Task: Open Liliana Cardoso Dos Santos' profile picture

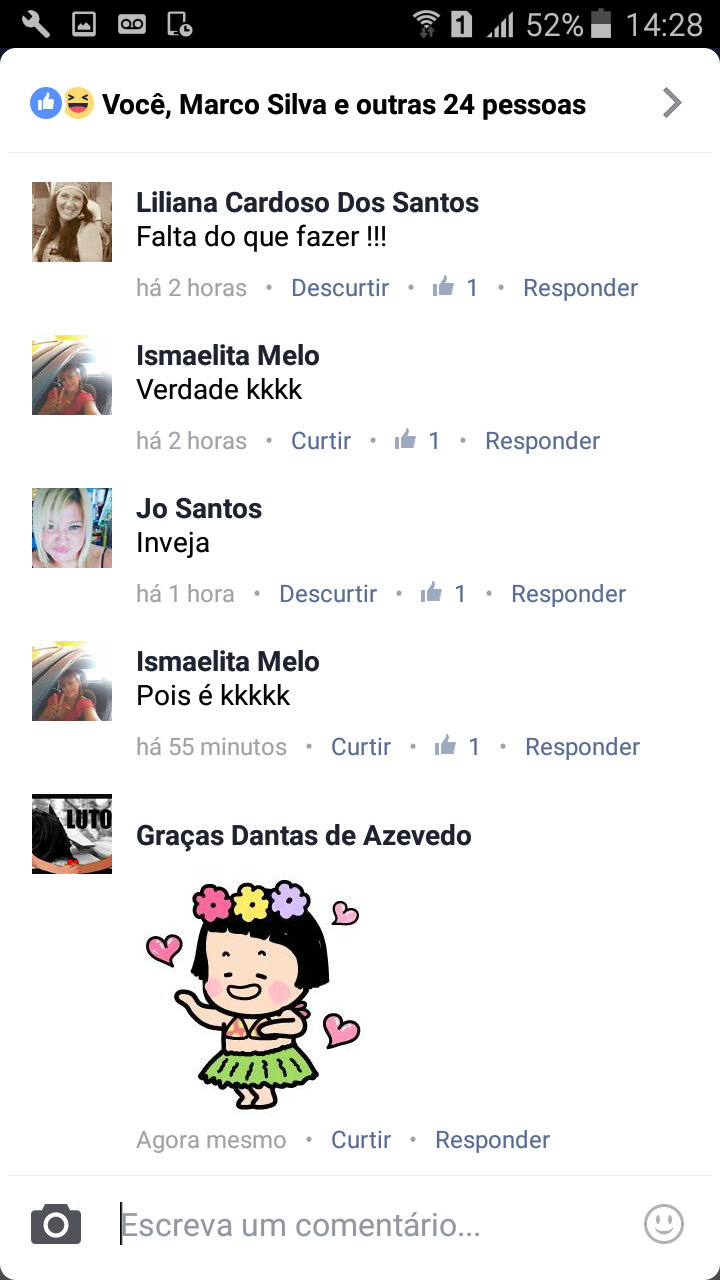Action: pos(72,222)
